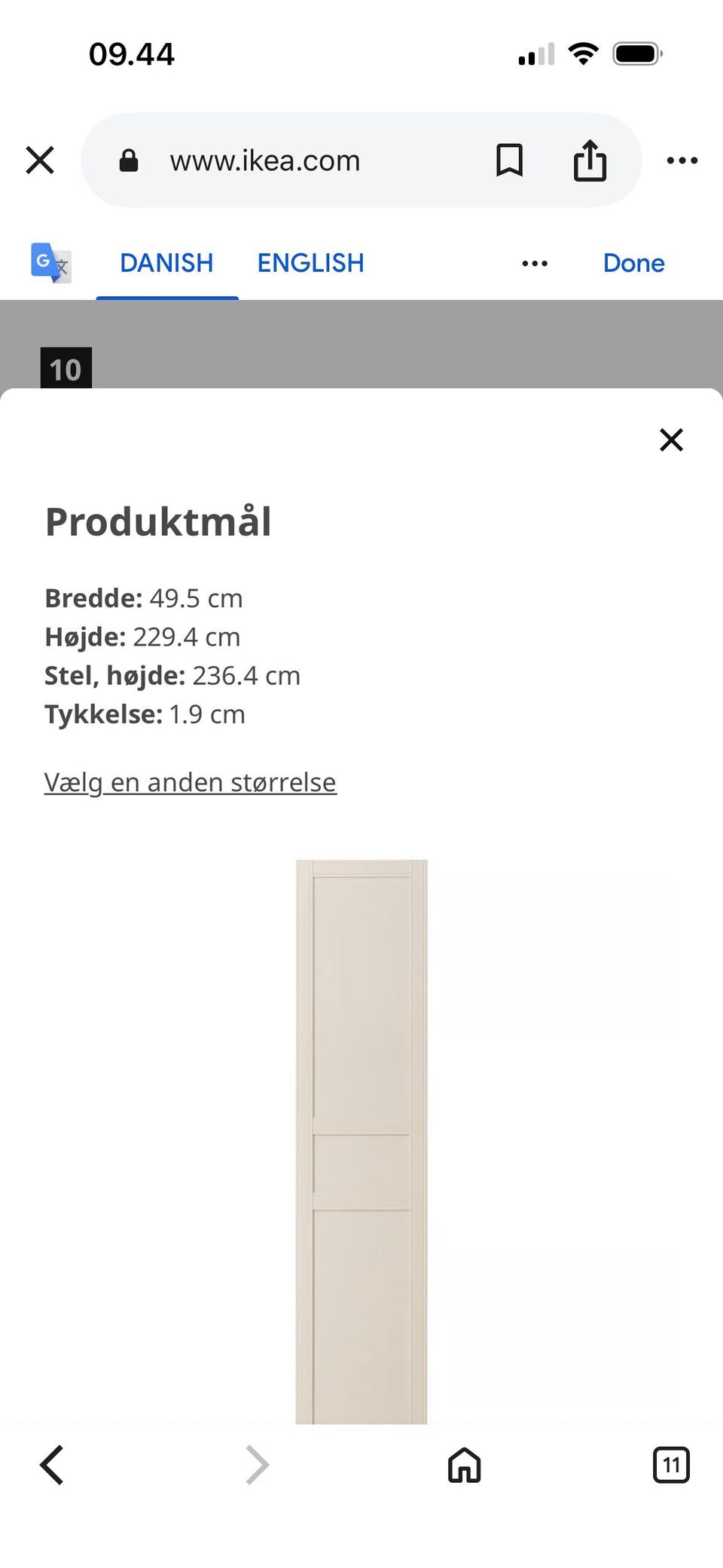723x1568 pixels.
Task: Open the tab switcher showing 11 tabs
Action: point(670,1465)
